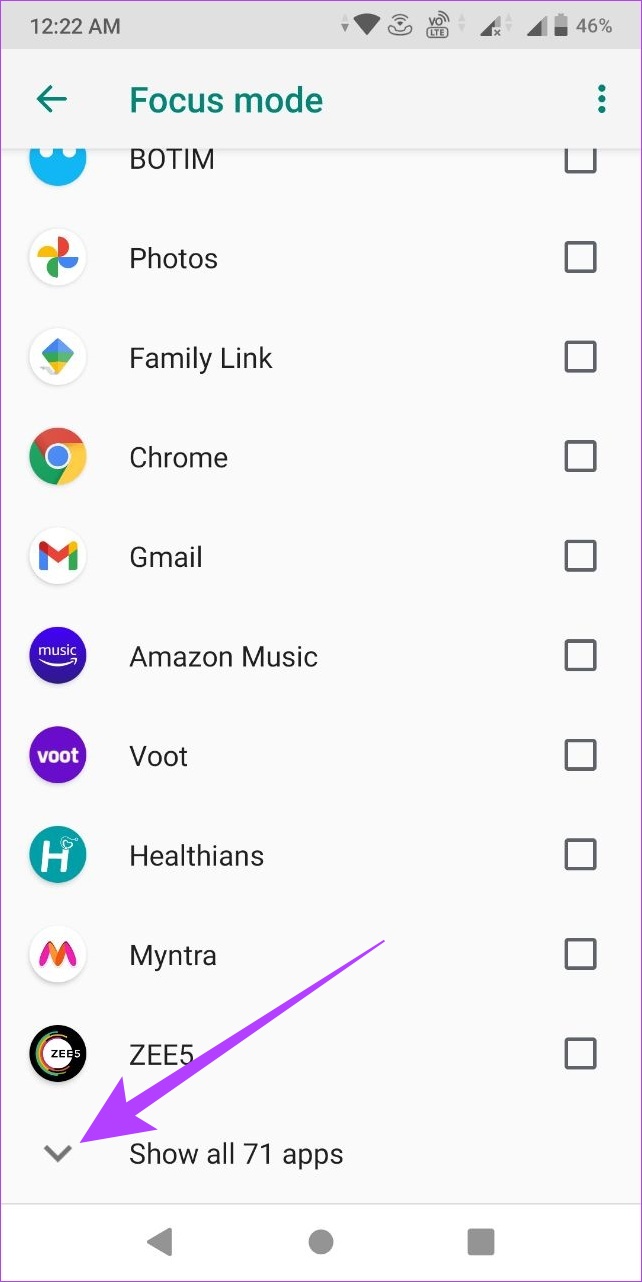Screen dimensions: 642x1282
Task: Tick the Chrome checkbox
Action: [580, 456]
